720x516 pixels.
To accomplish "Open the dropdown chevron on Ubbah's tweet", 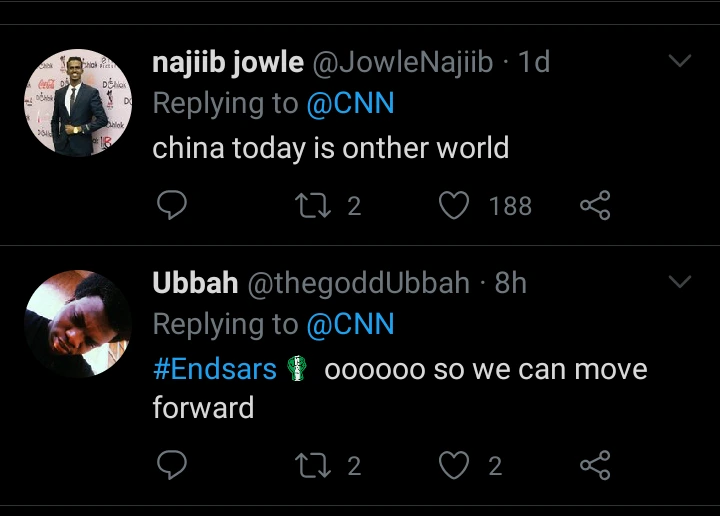I will tap(680, 282).
